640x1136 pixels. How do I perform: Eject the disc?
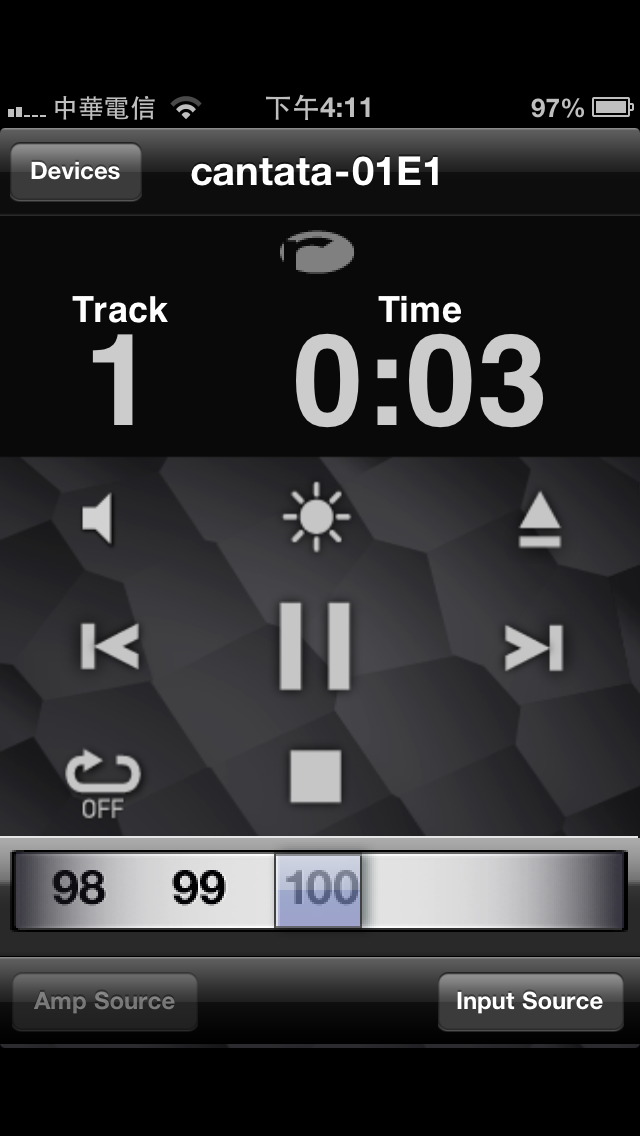[539, 521]
